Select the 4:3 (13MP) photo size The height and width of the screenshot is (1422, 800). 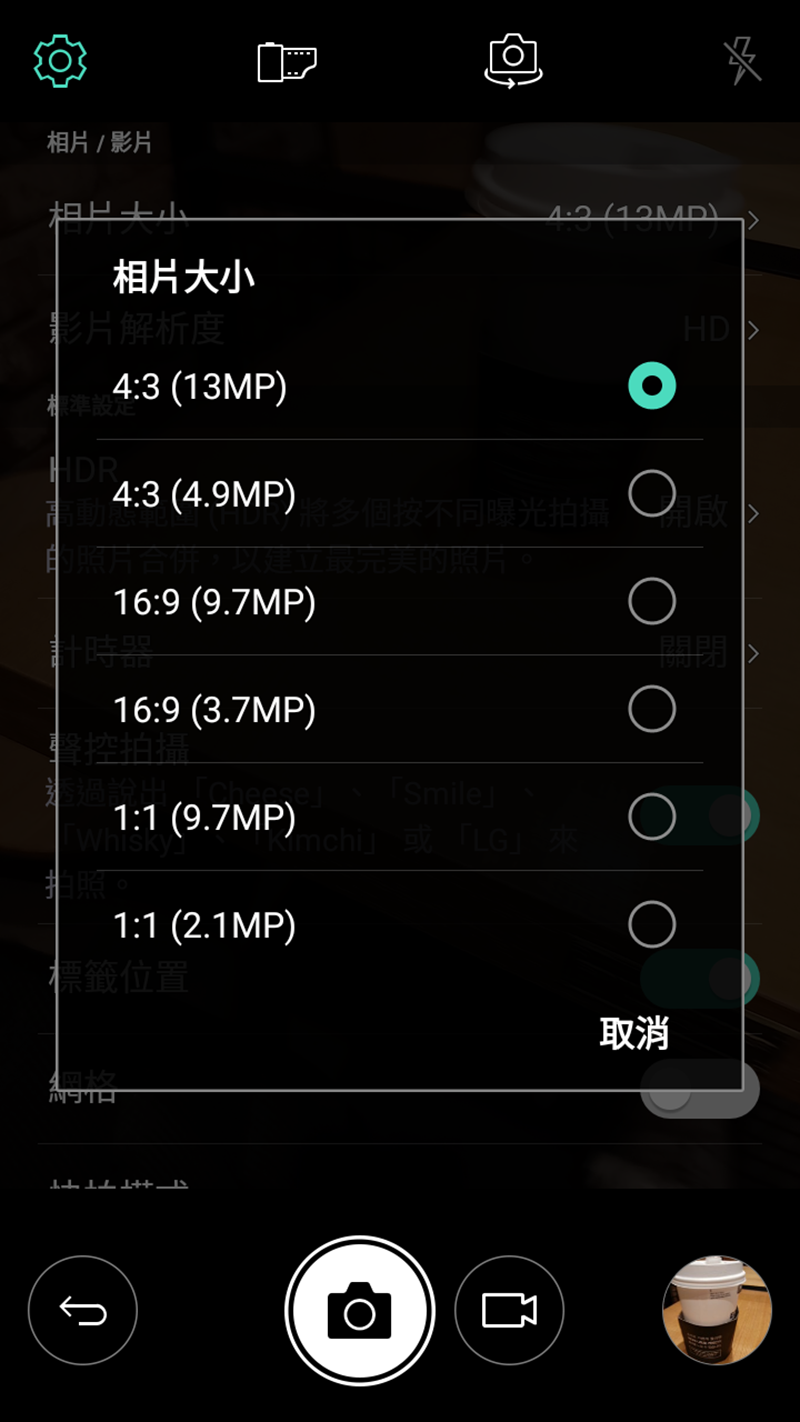tap(400, 386)
